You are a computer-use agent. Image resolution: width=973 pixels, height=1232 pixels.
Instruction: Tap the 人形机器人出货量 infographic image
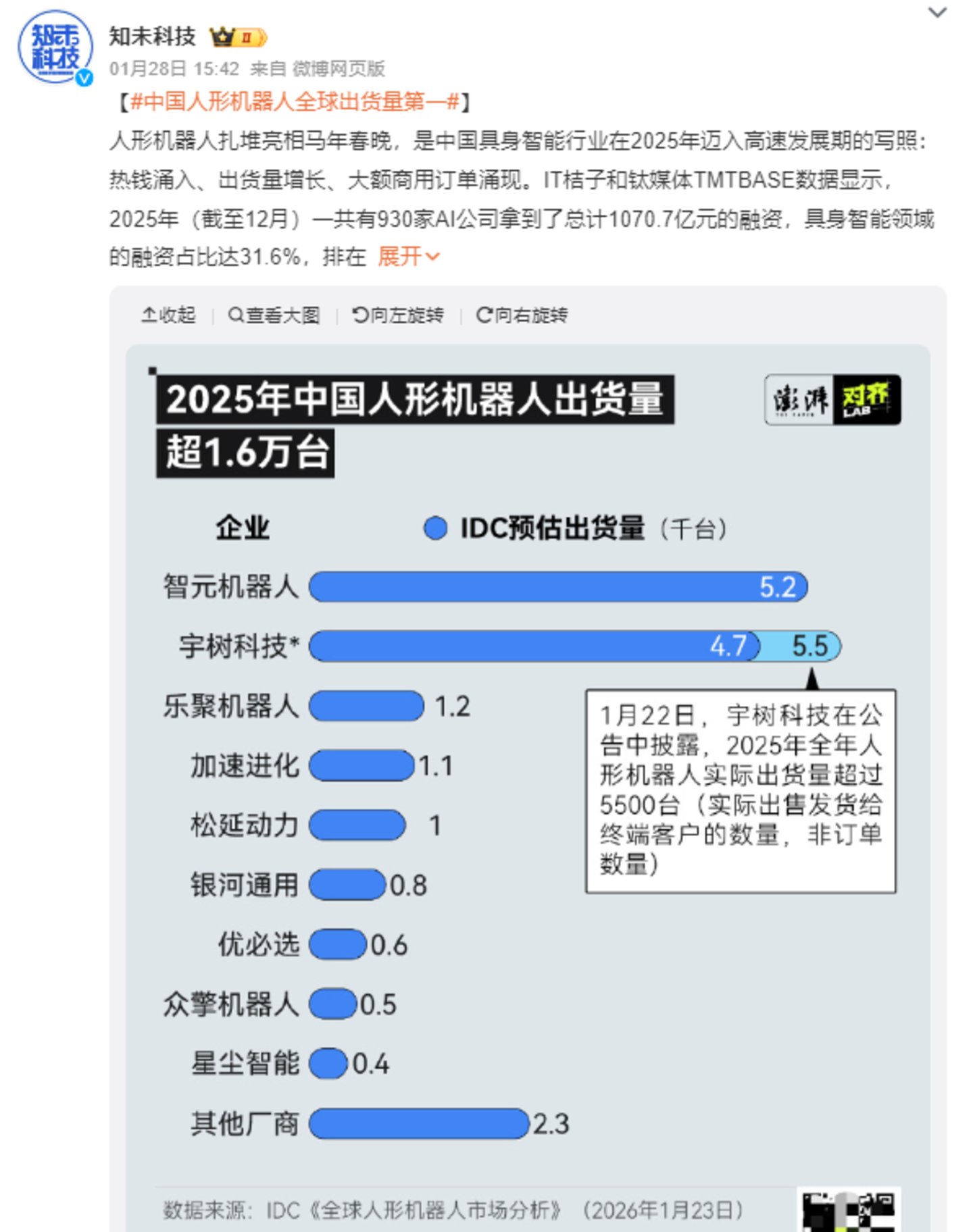(528, 788)
